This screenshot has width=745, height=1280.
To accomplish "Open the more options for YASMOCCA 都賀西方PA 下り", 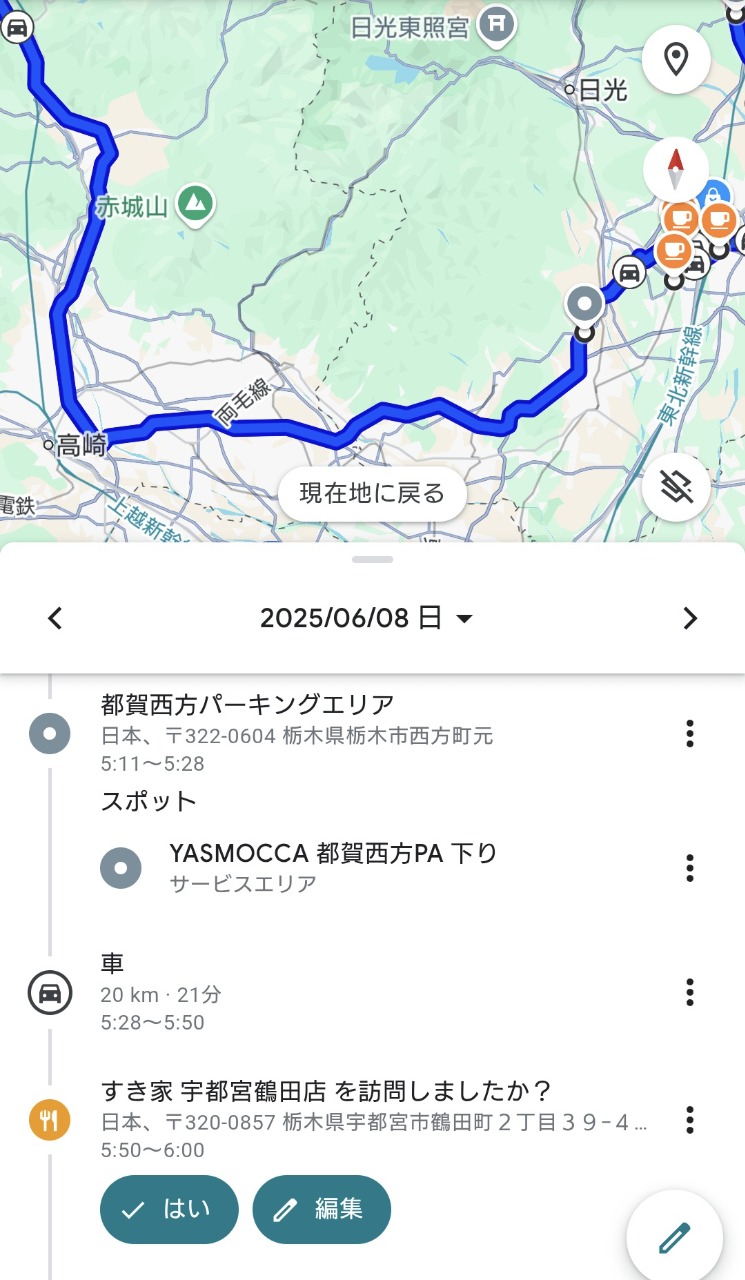I will pos(689,868).
